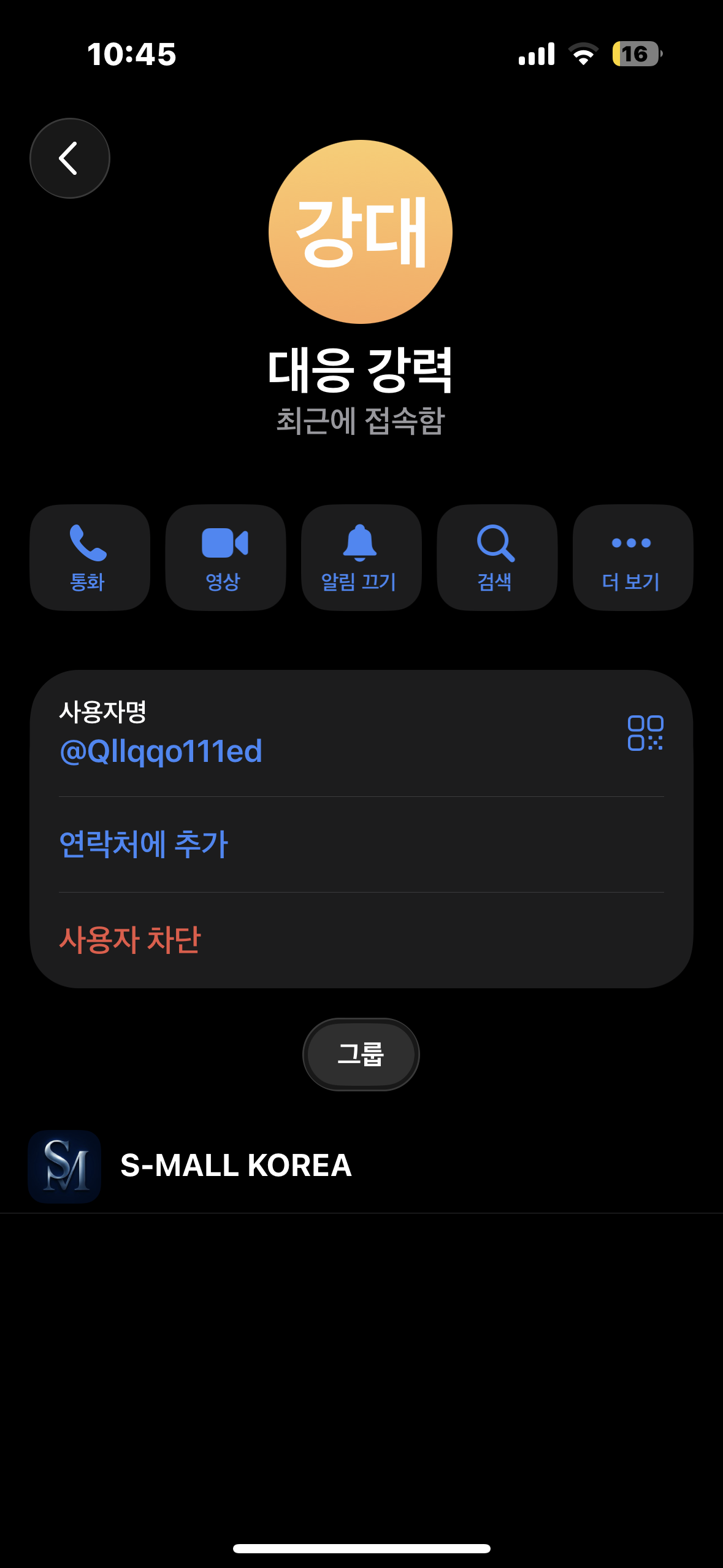
Task: Tap the 최근에 접속함 status text
Action: 361,421
